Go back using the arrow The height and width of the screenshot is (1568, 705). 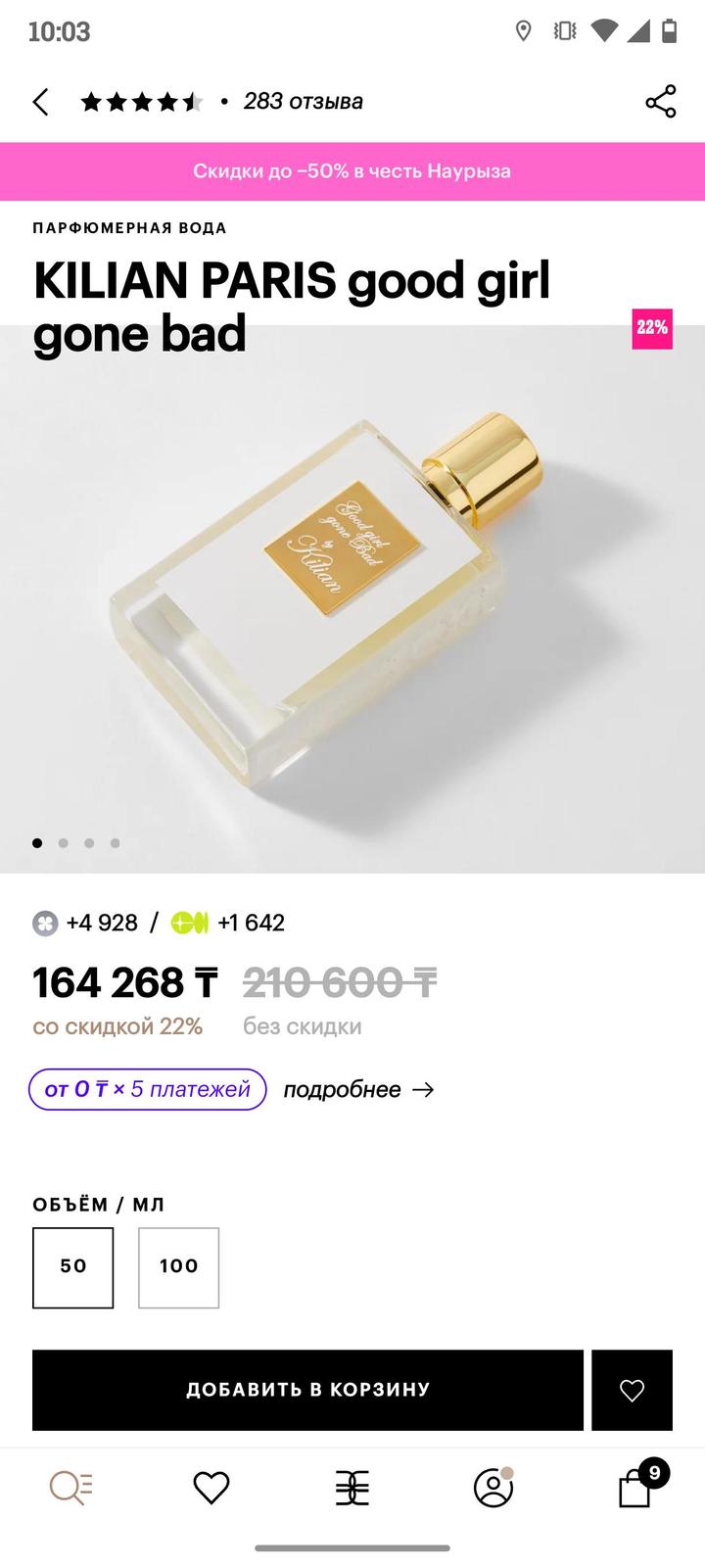40,102
